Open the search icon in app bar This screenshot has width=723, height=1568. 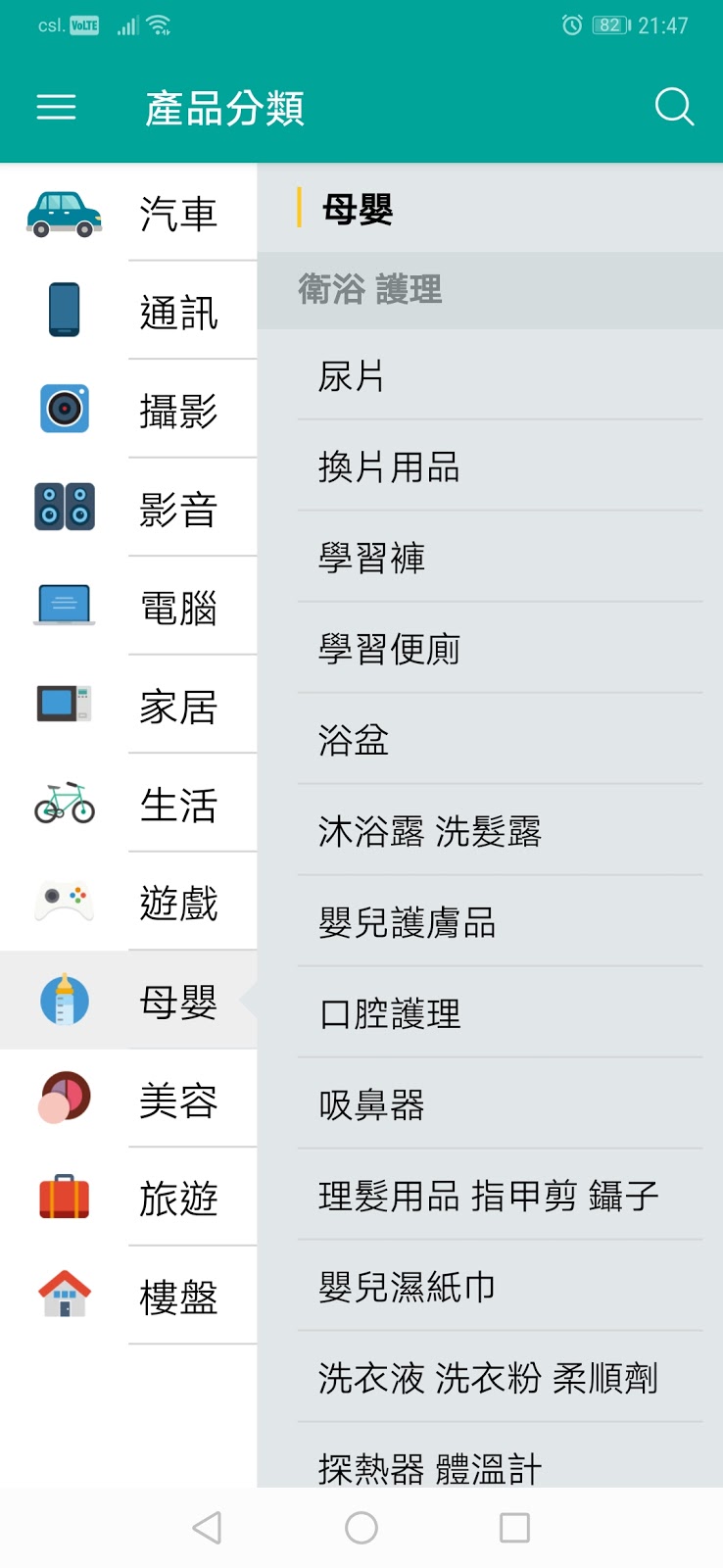pos(674,107)
